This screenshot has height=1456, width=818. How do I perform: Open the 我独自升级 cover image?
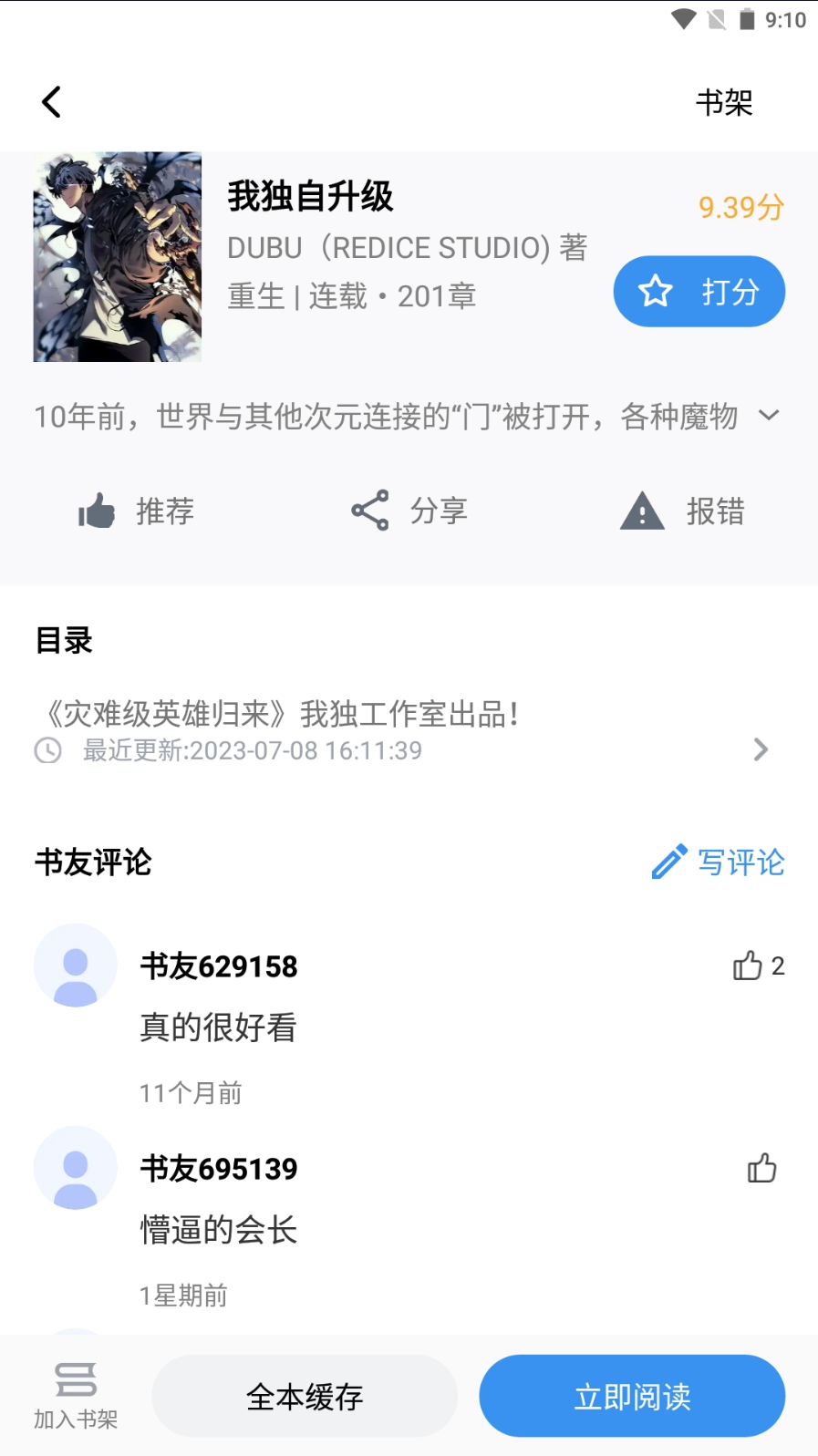coord(118,257)
